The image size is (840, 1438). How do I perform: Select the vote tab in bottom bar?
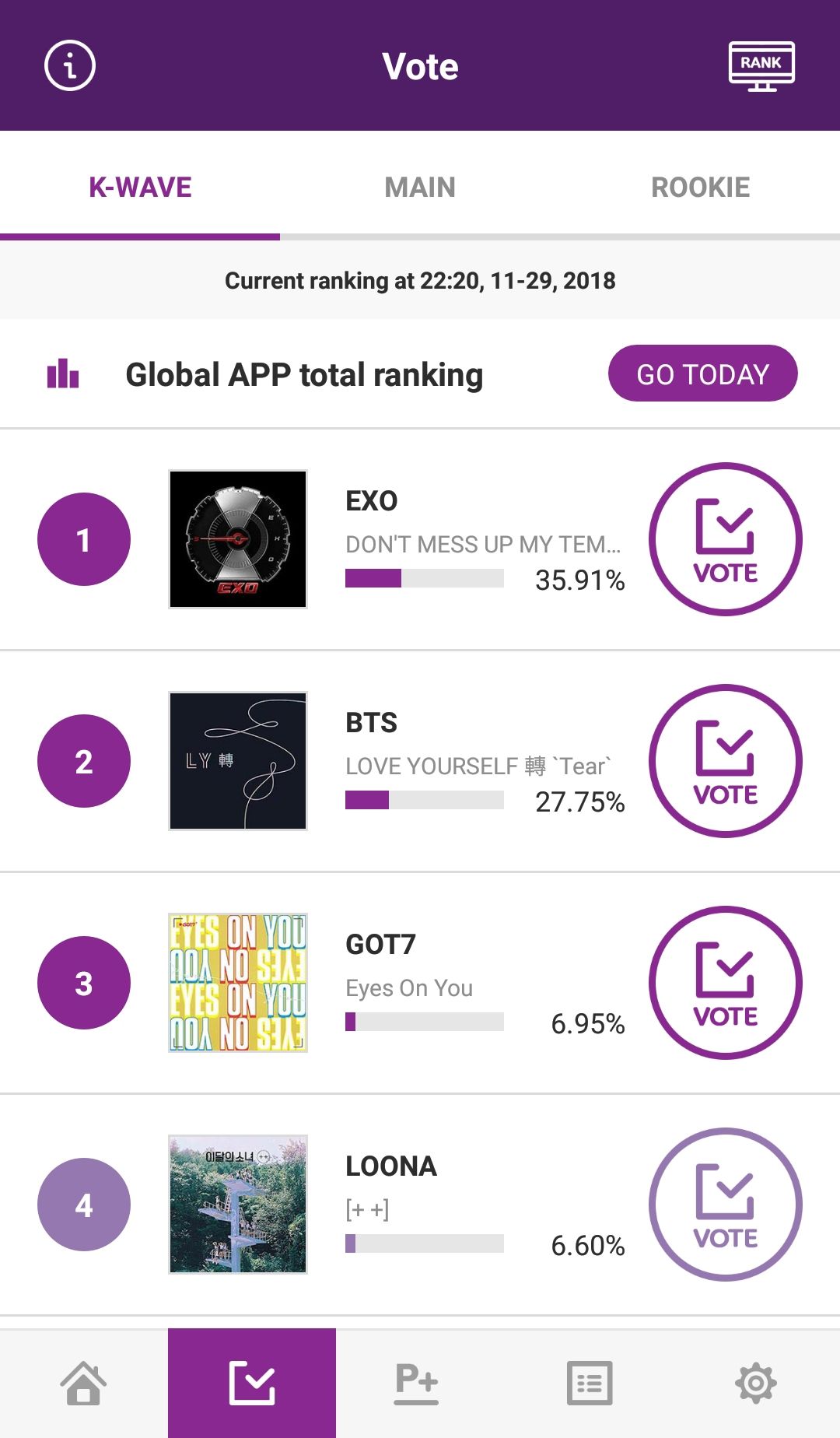(252, 1384)
